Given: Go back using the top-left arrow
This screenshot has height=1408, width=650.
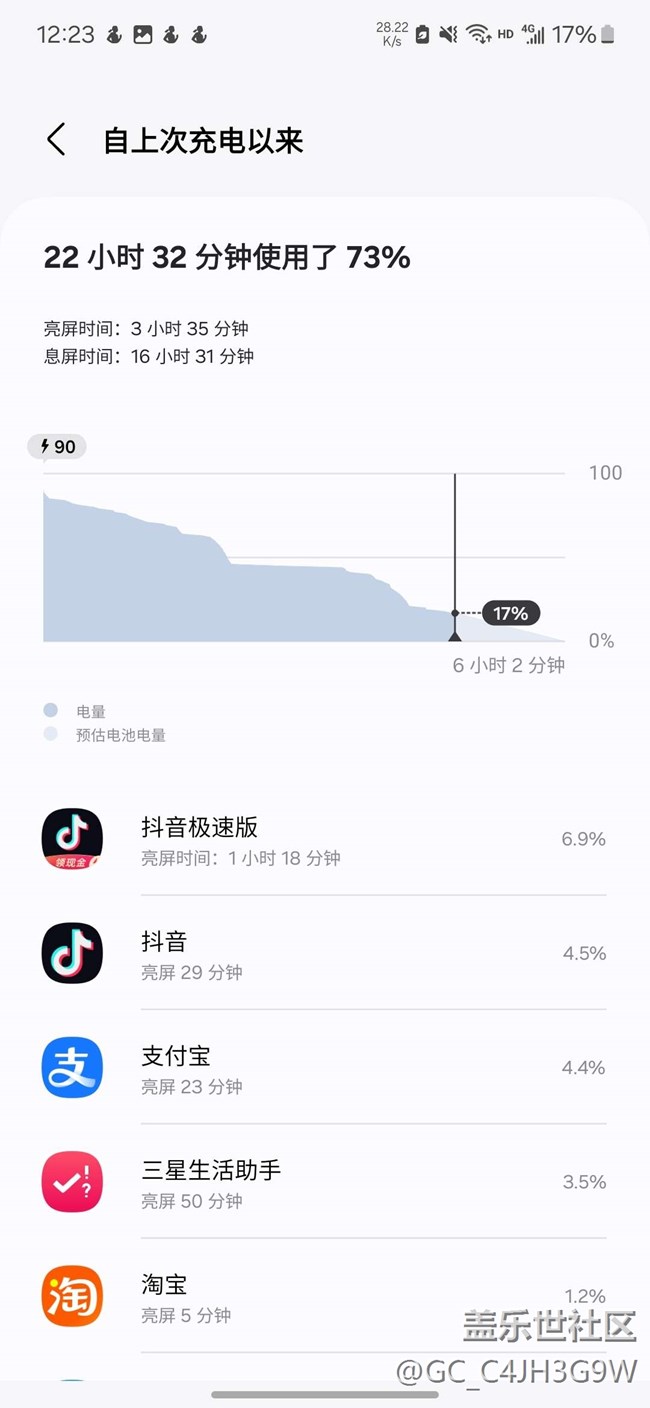Looking at the screenshot, I should pyautogui.click(x=56, y=140).
